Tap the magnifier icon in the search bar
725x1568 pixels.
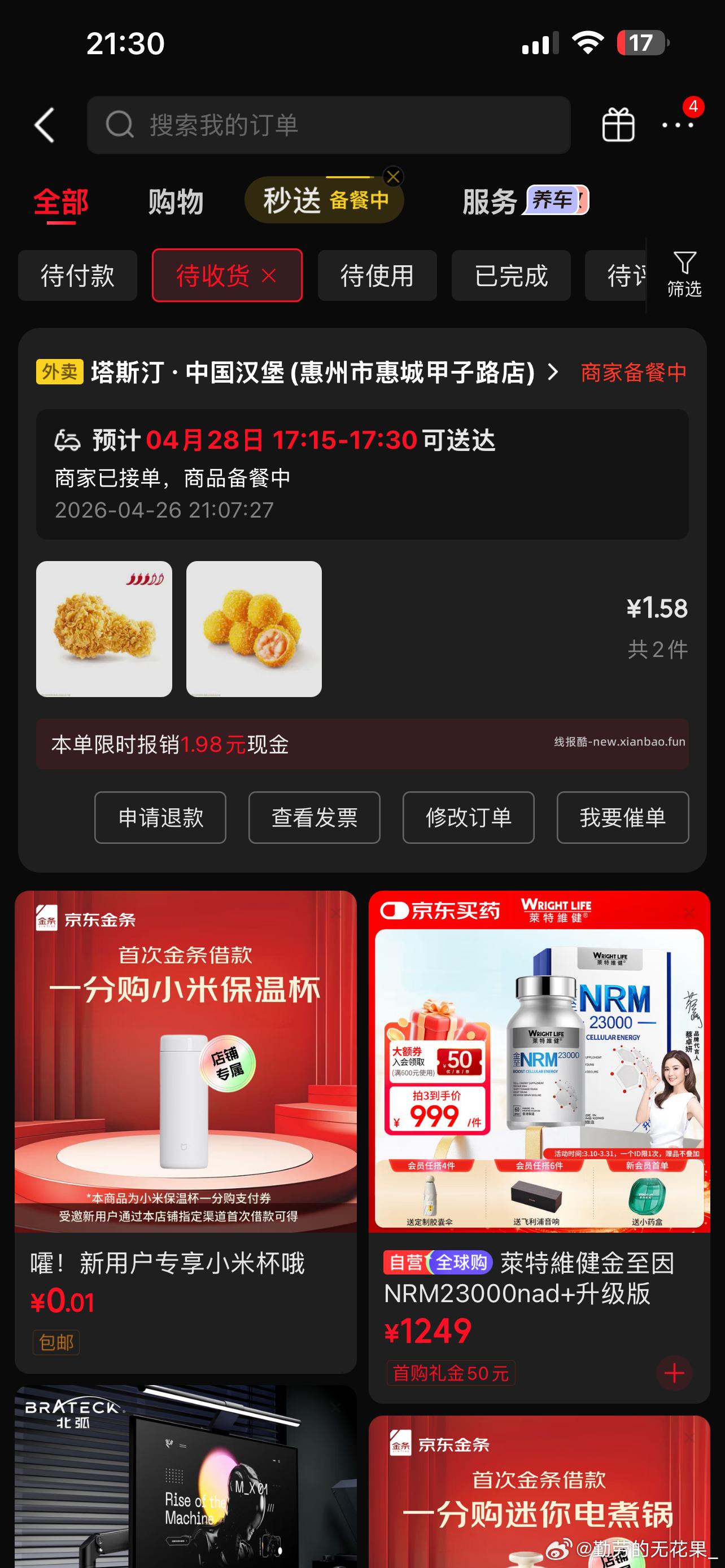pyautogui.click(x=120, y=125)
